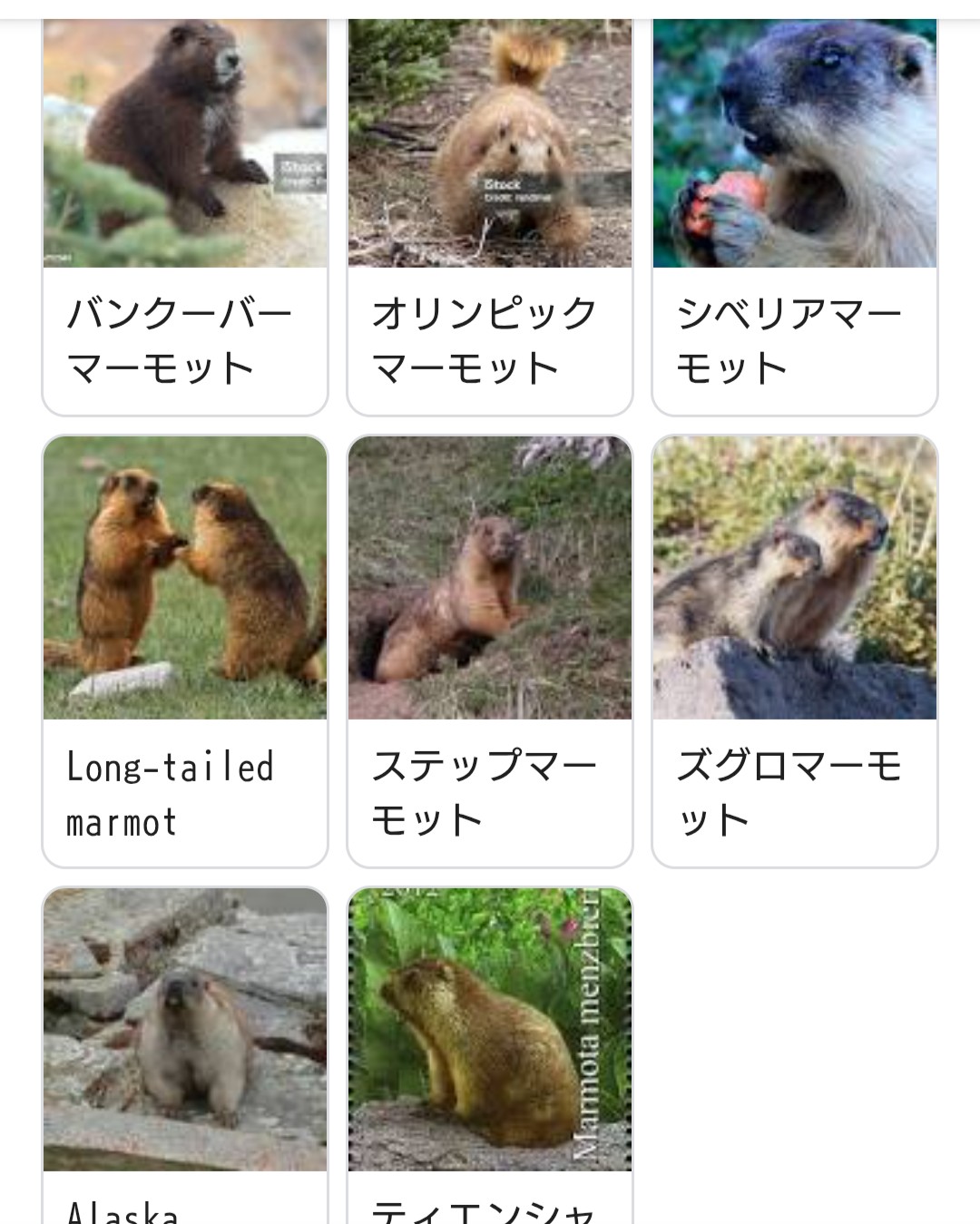This screenshot has width=980, height=1224.
Task: Select the オリンピックマーモット card
Action: 490,218
